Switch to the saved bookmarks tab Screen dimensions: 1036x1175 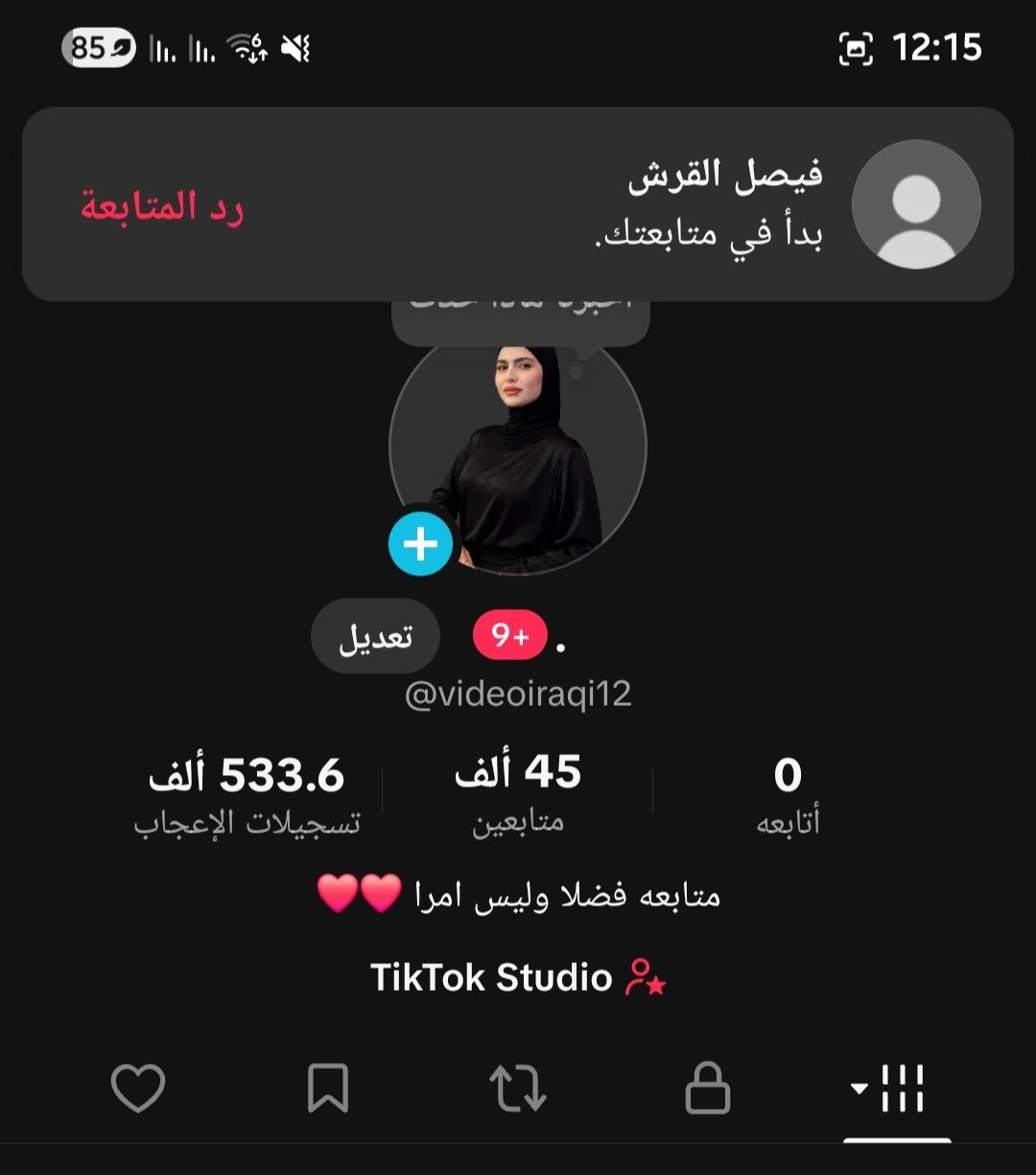click(327, 1090)
